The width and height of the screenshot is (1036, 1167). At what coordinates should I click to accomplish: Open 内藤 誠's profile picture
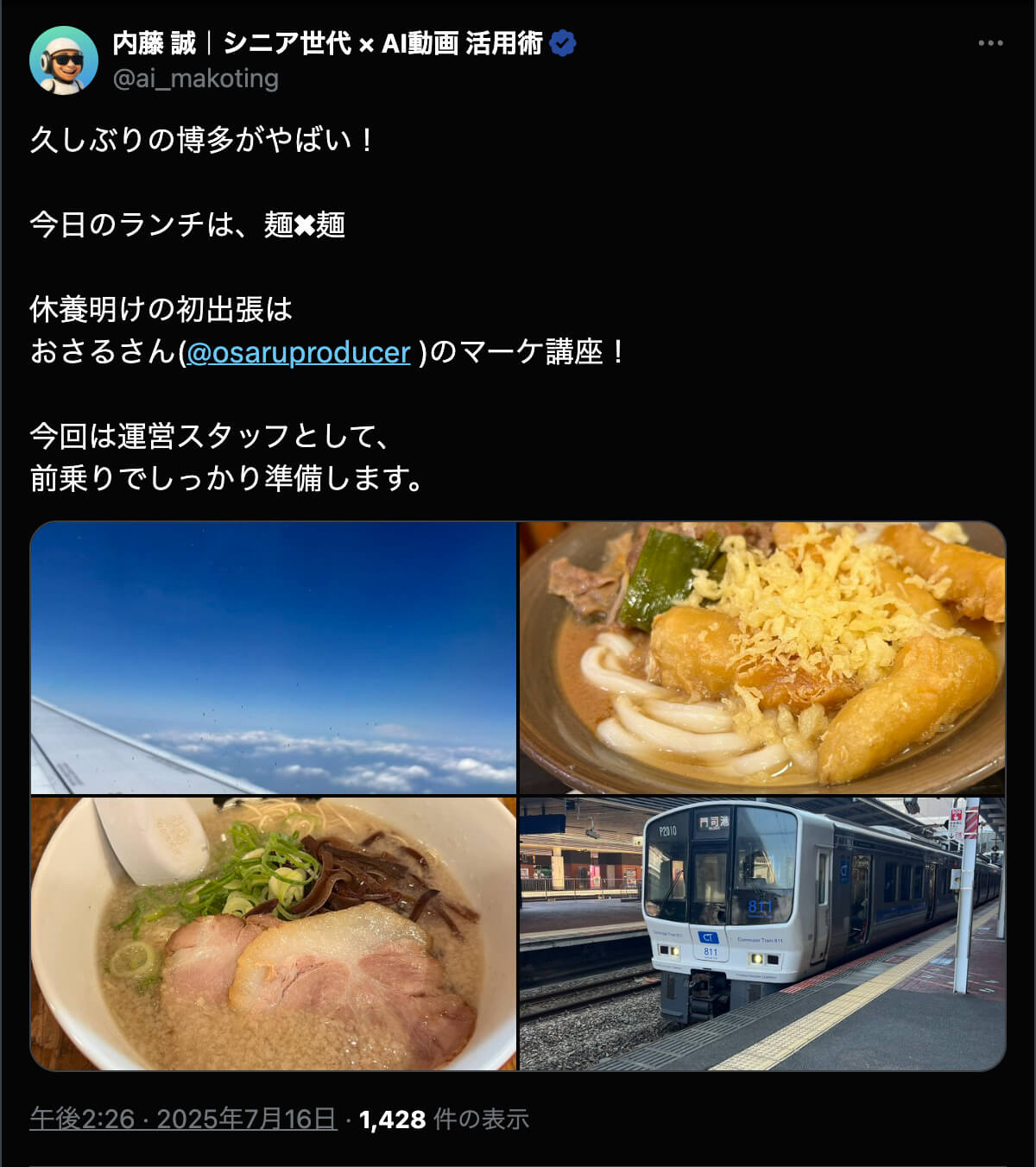coord(63,60)
